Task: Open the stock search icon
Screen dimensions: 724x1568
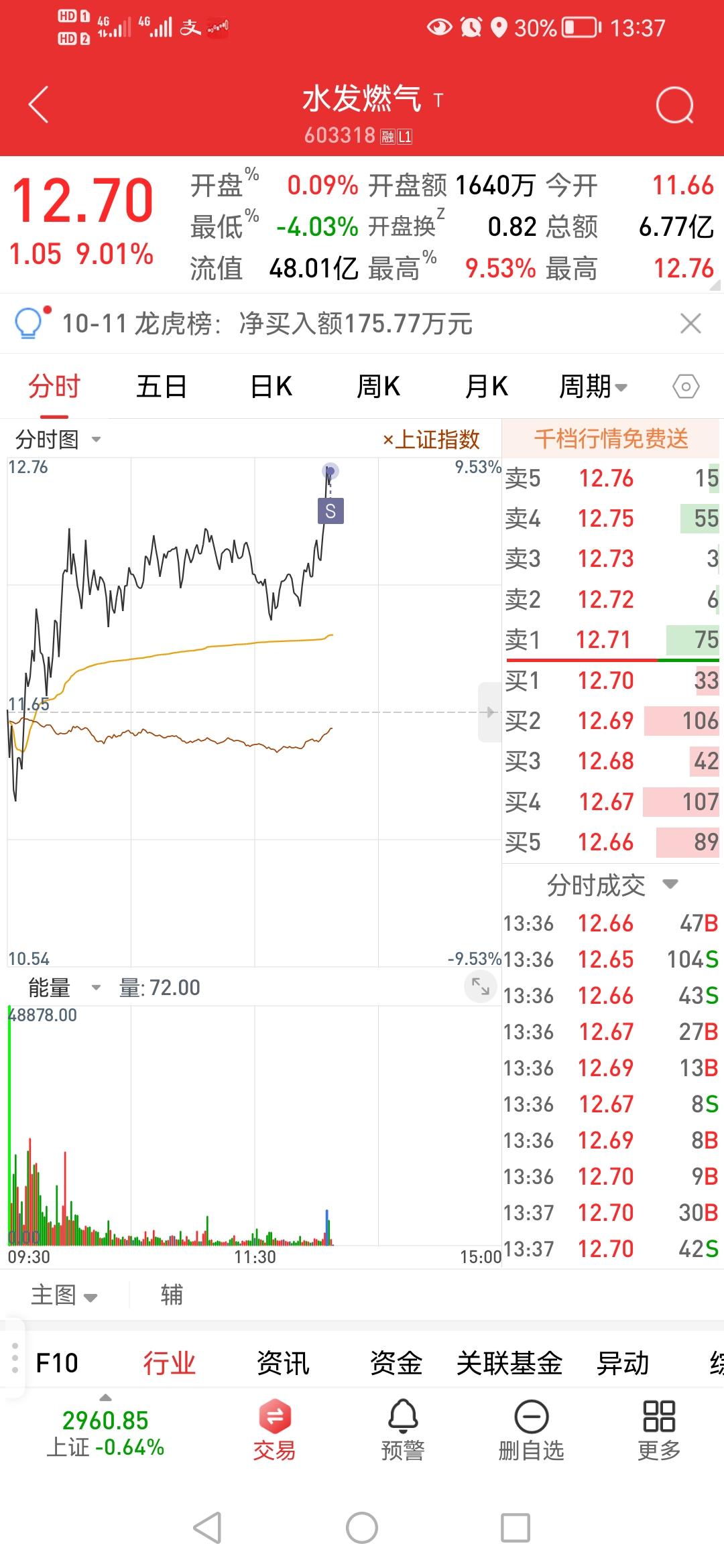Action: point(674,105)
